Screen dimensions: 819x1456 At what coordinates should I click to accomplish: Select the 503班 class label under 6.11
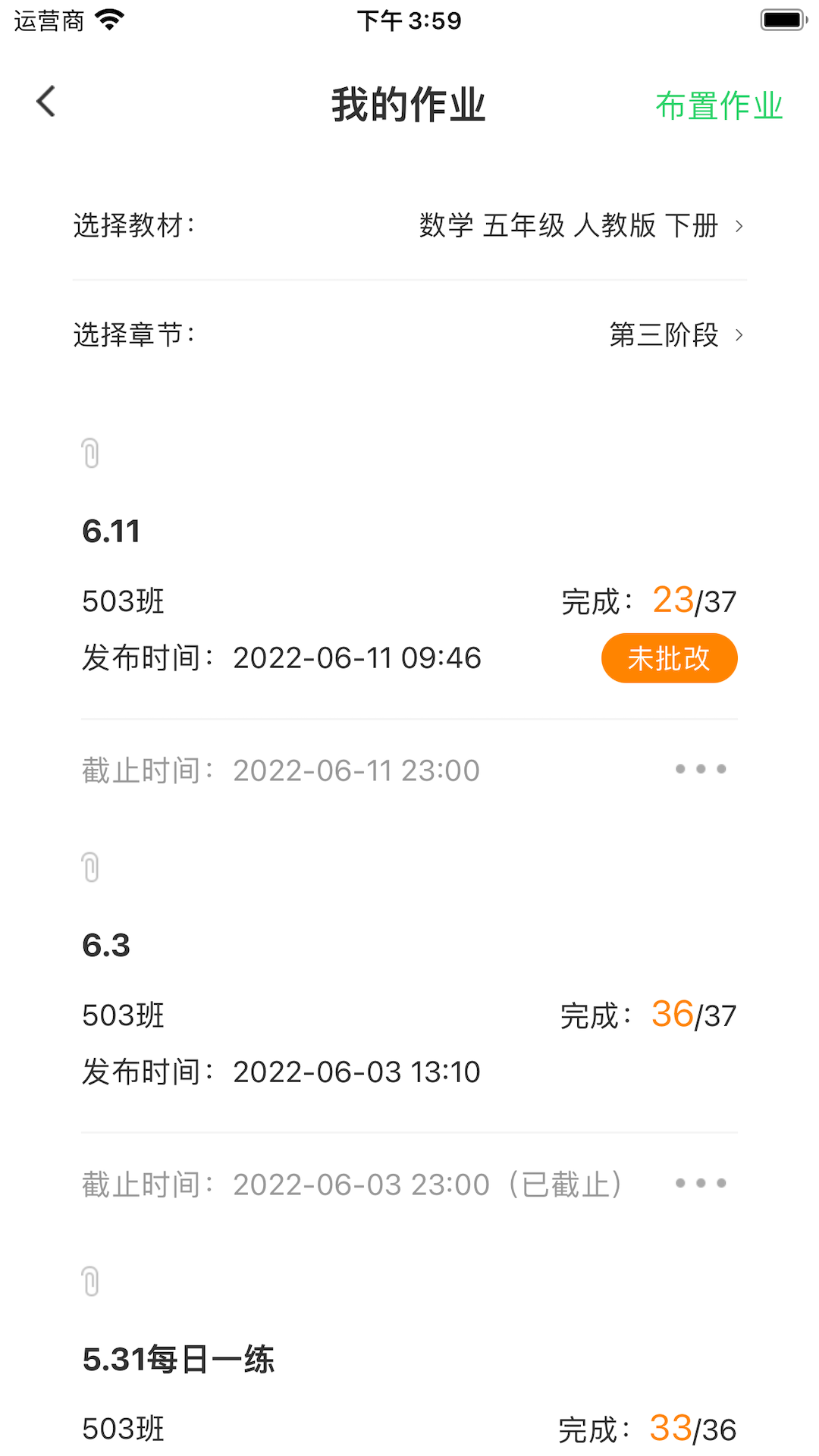tap(123, 601)
